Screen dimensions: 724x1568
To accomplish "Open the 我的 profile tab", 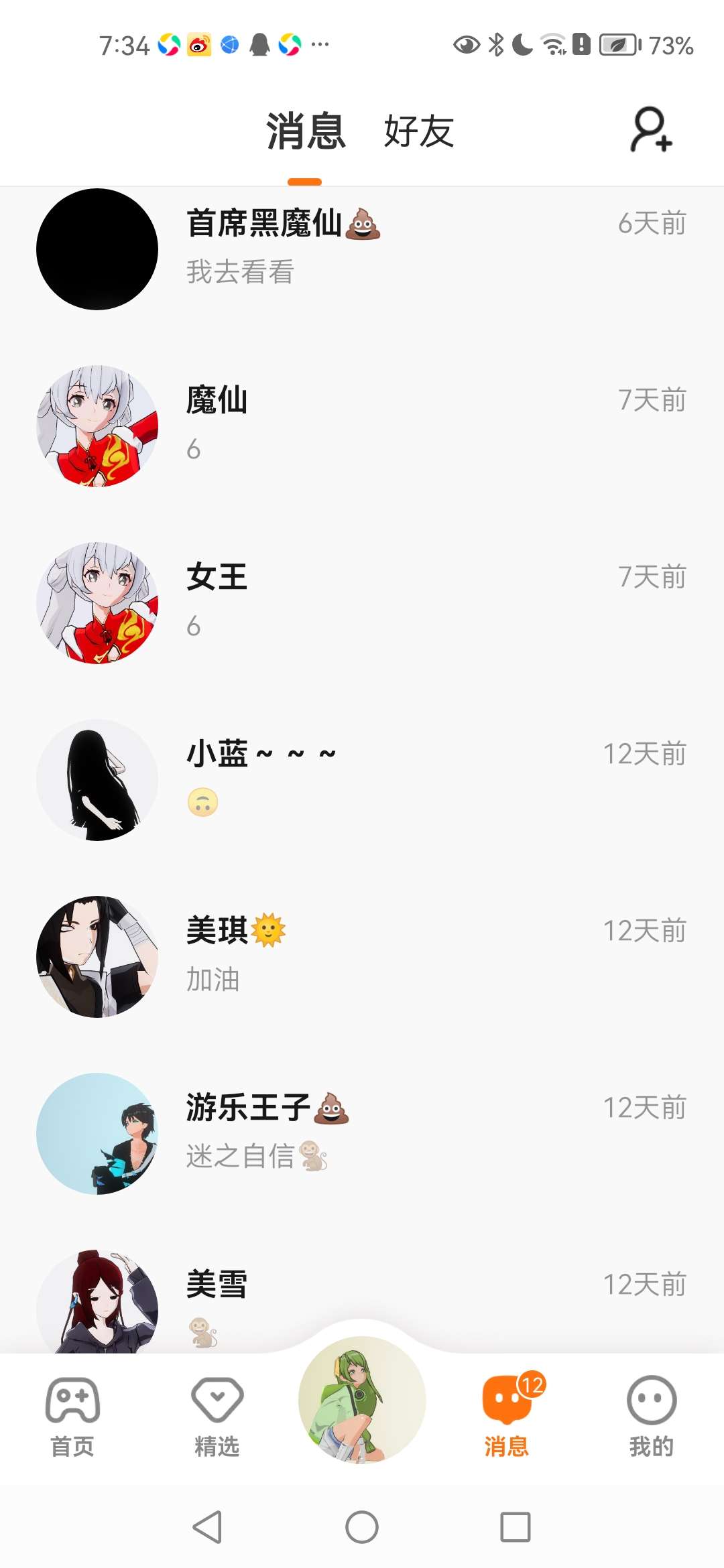I will pos(651,1417).
